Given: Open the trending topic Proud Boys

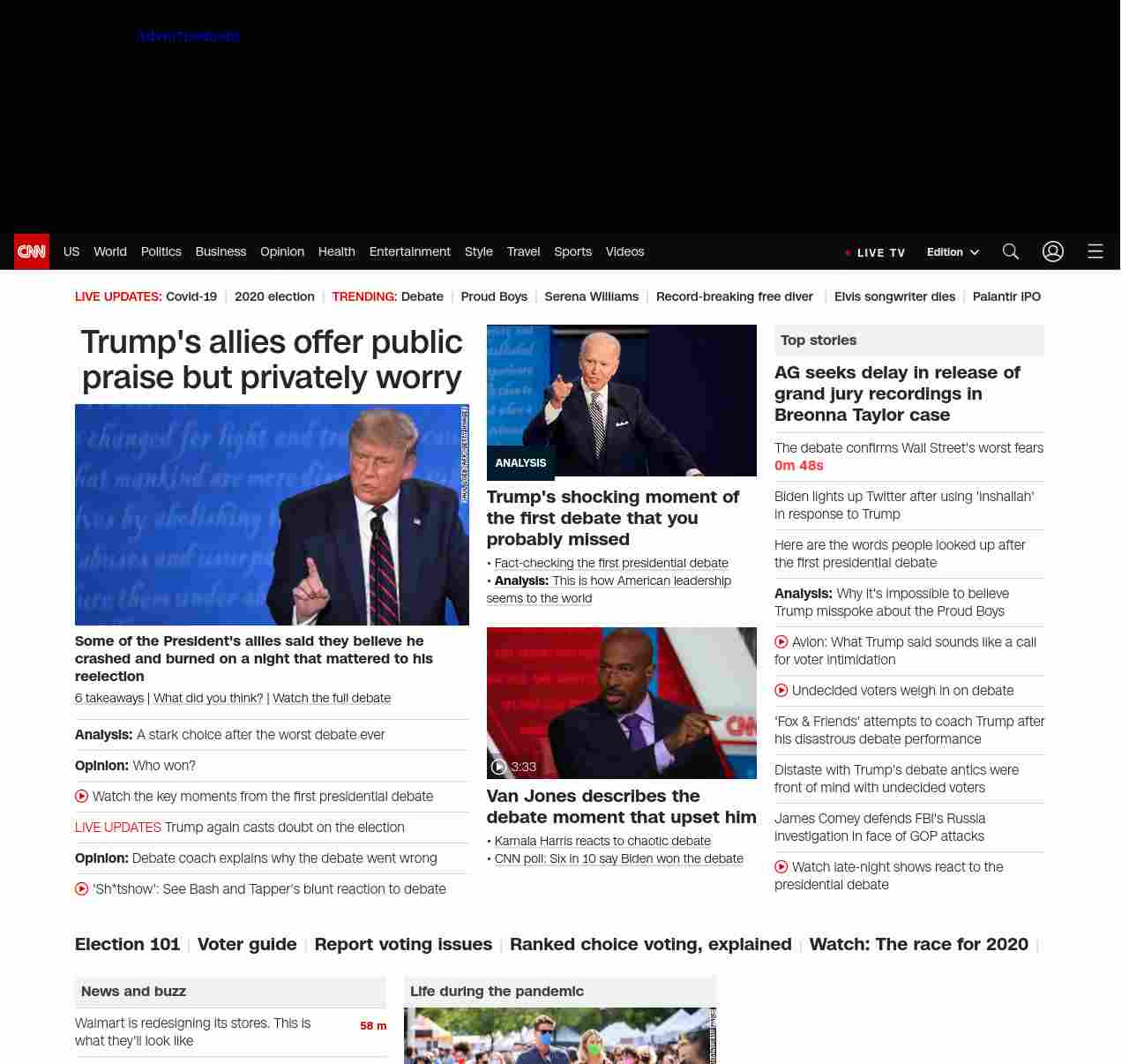Looking at the screenshot, I should [x=494, y=296].
